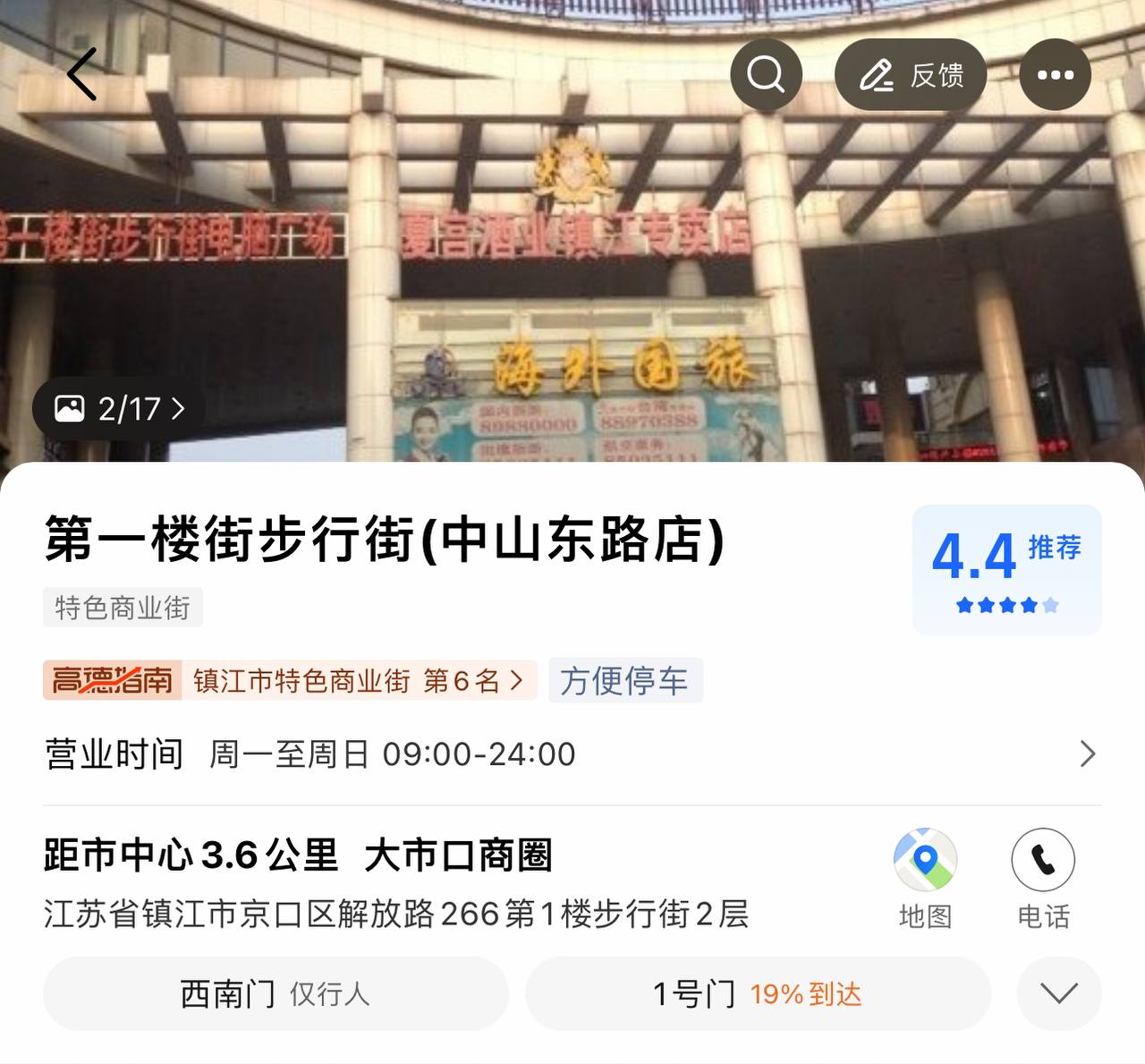Open the 地图 map button
The image size is (1145, 1064).
click(925, 878)
